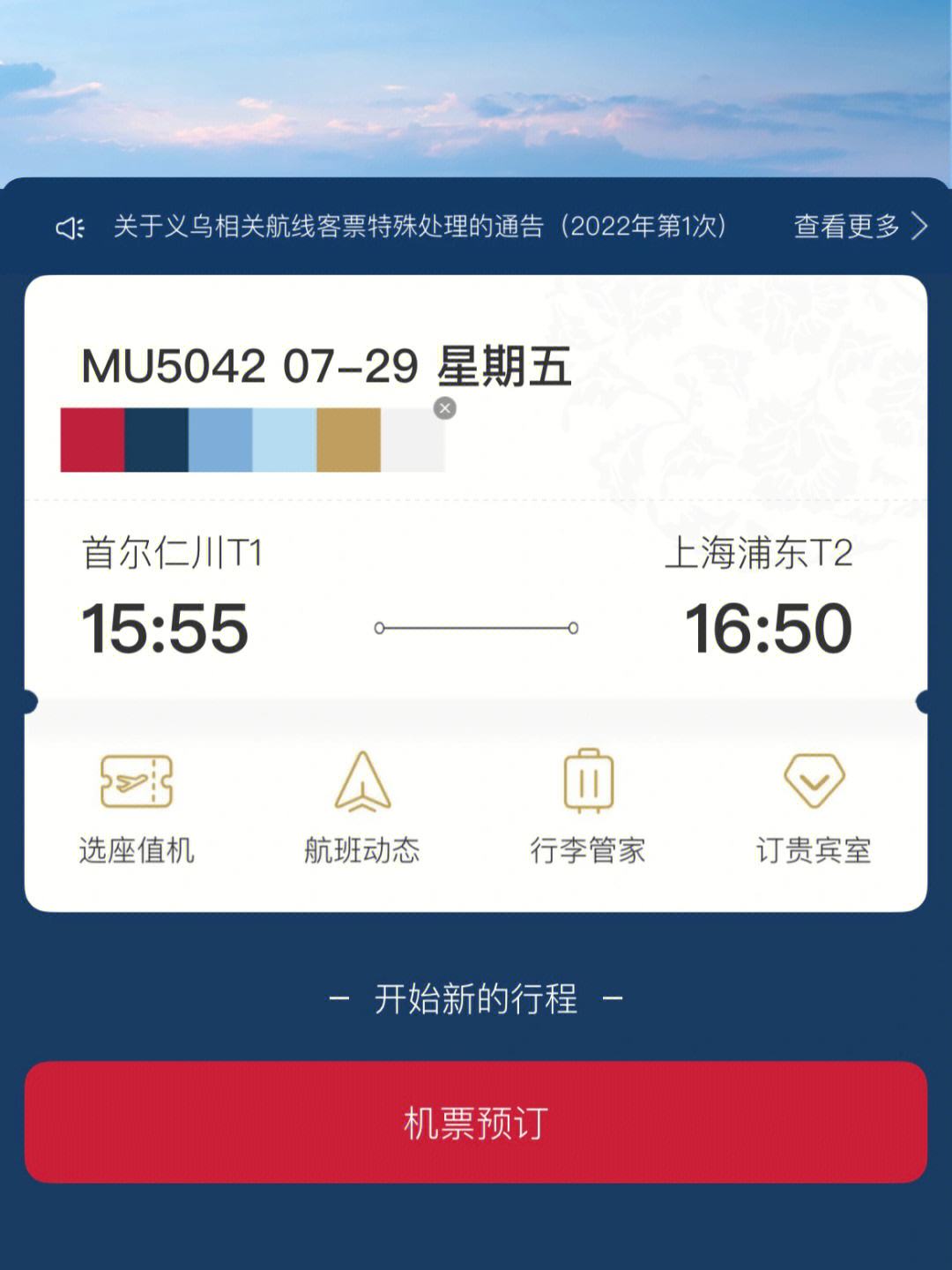The height and width of the screenshot is (1270, 952).
Task: Read the 义乌 route ticket notice
Action: [x=420, y=227]
